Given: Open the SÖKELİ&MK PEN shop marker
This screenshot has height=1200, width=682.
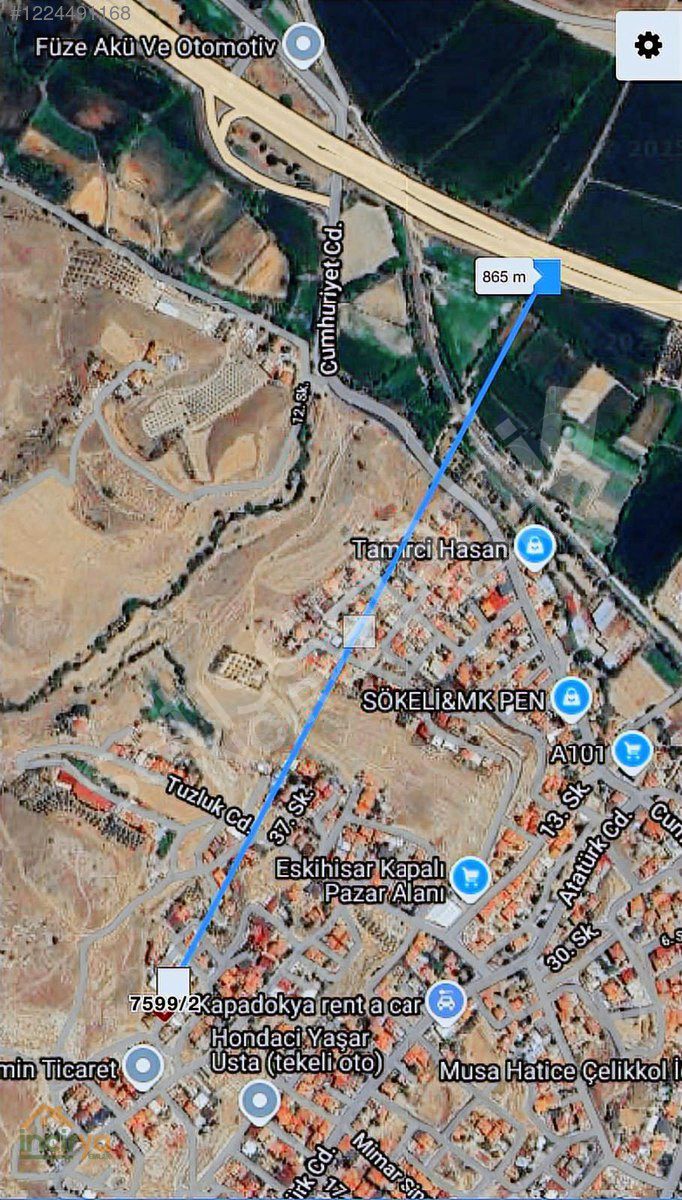Looking at the screenshot, I should coord(570,699).
